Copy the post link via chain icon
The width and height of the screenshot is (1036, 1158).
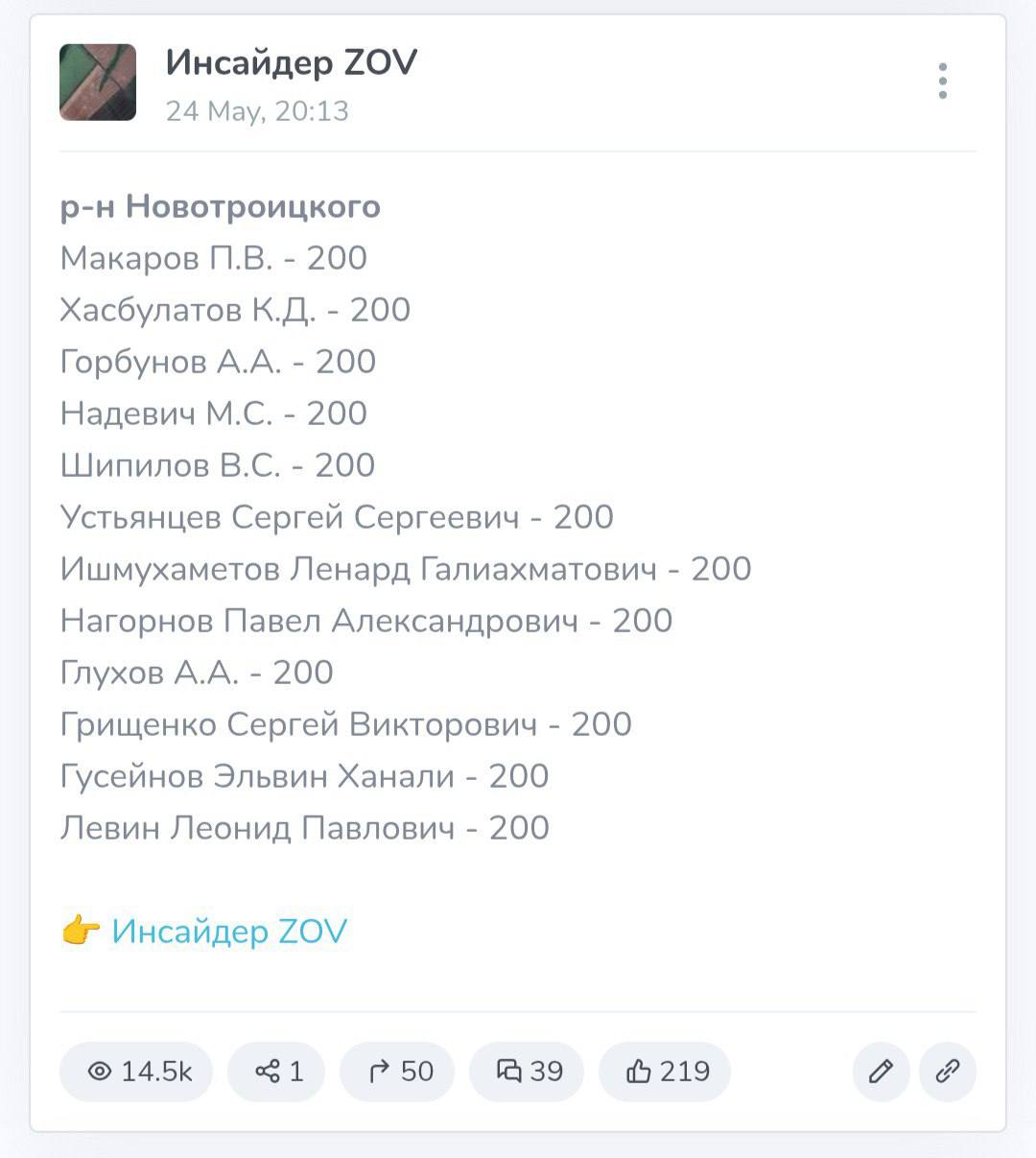click(947, 1072)
